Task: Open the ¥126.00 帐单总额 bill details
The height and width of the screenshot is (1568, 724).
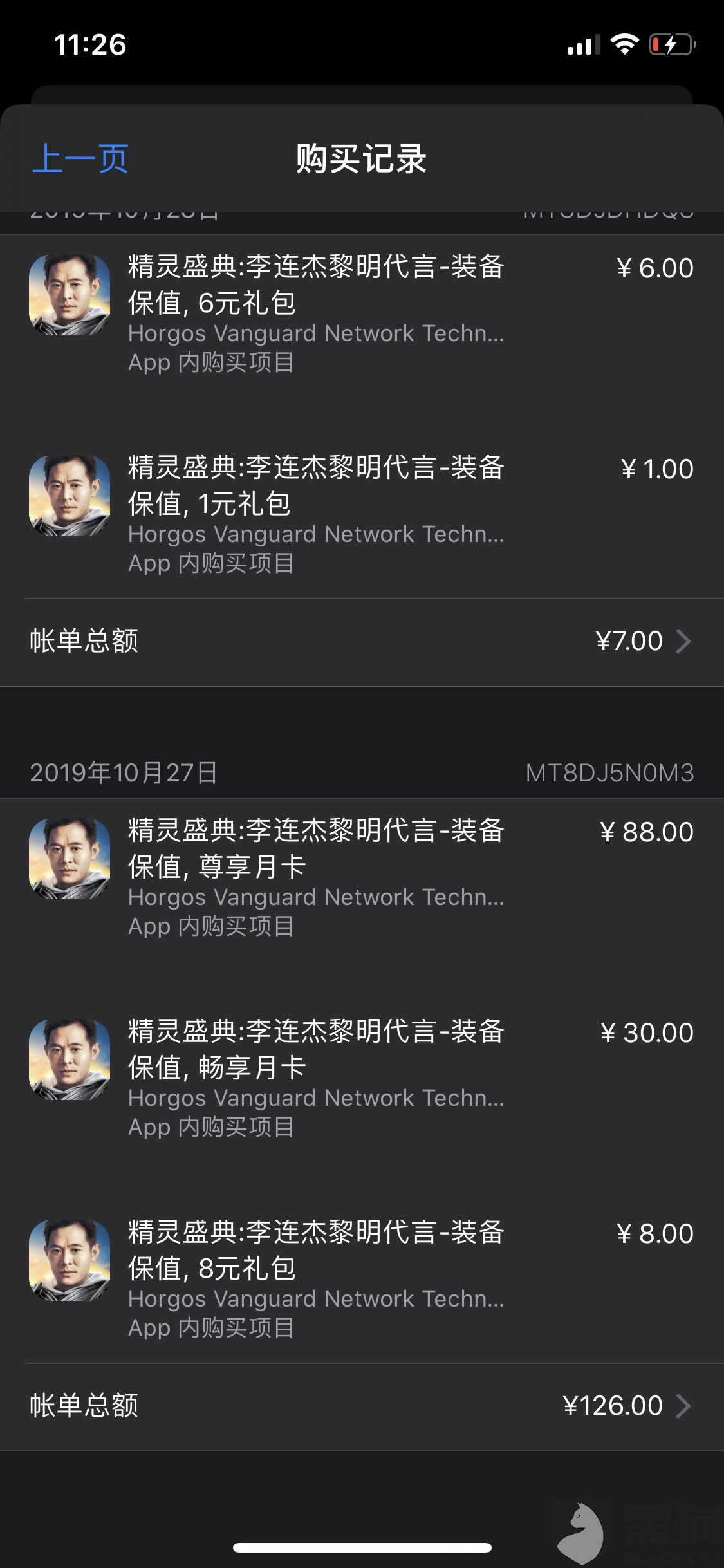Action: [362, 1406]
